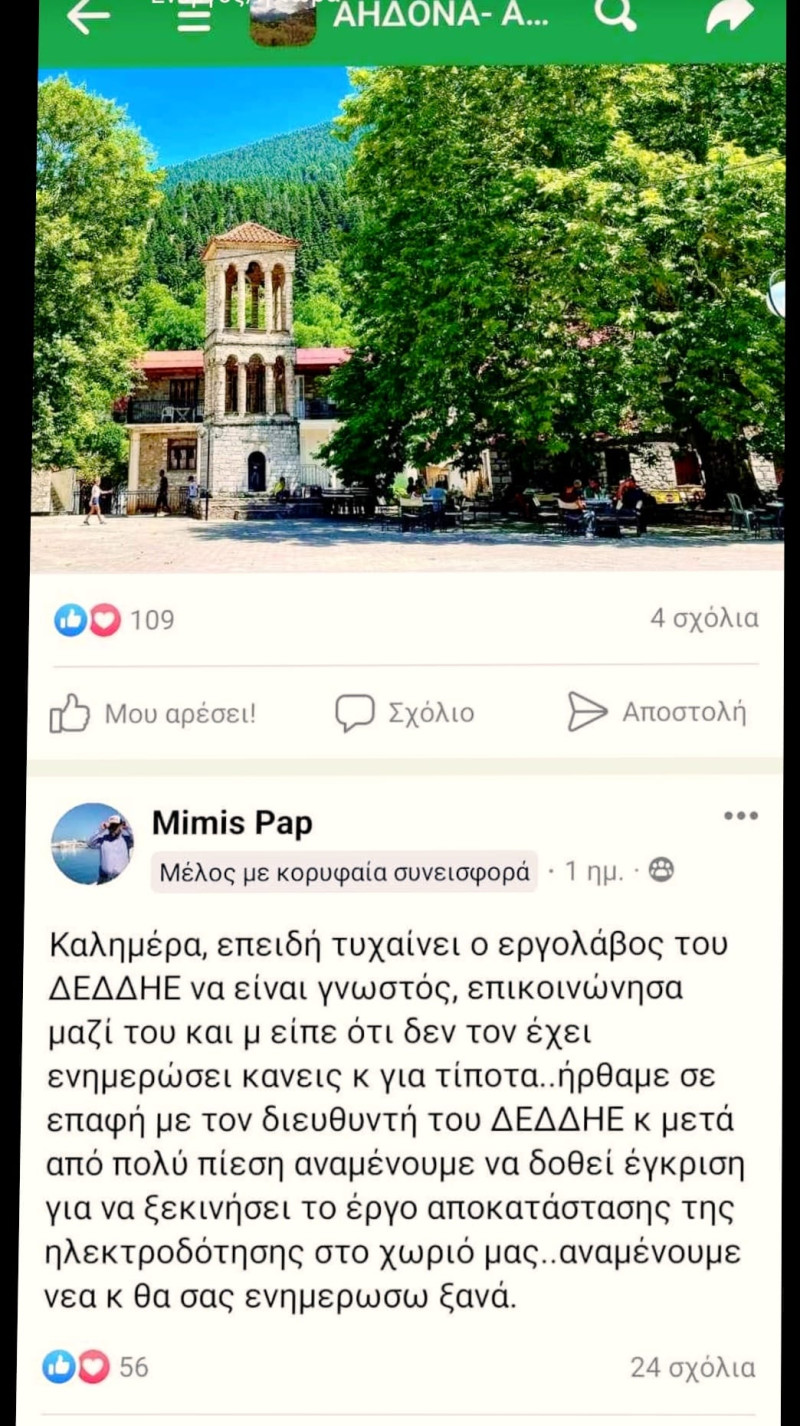Open the group title ΑΗΔΟΝΑ in the header
Image resolution: width=800 pixels, height=1426 pixels.
(x=440, y=17)
